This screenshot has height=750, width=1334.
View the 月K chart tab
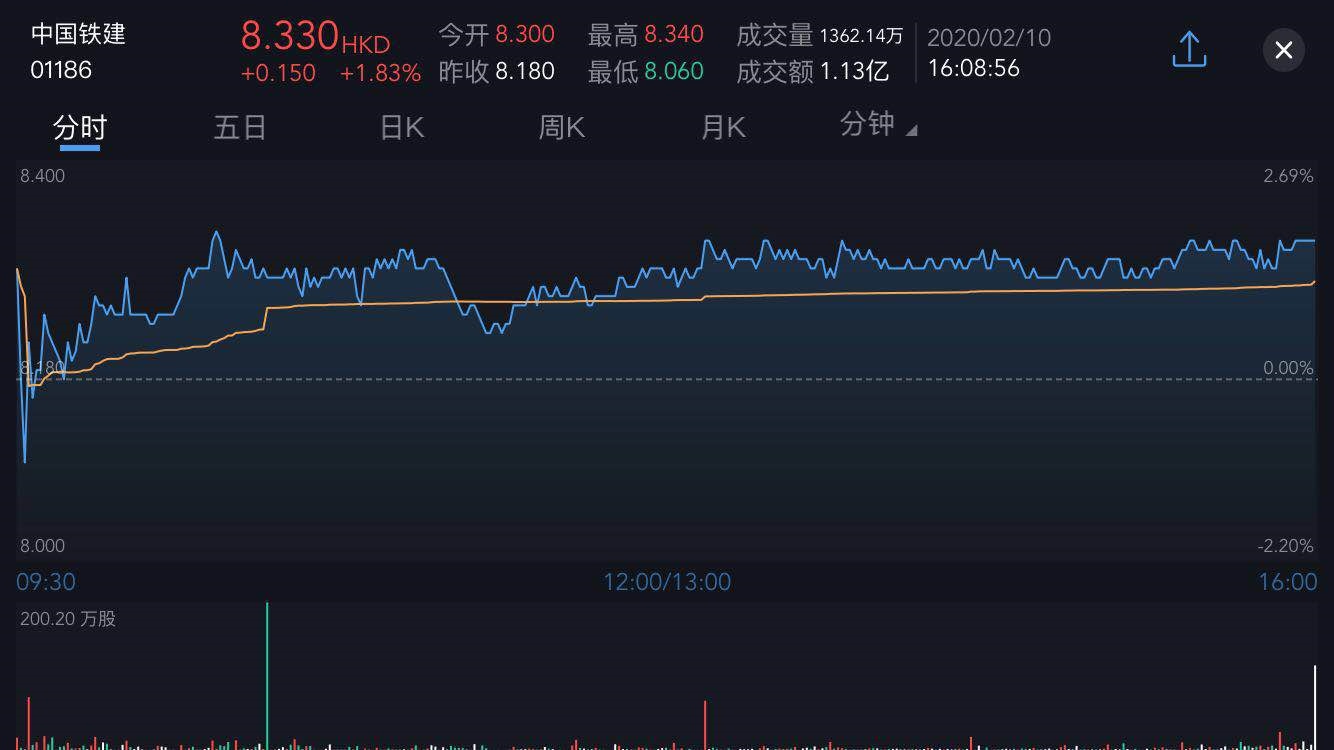[x=723, y=128]
